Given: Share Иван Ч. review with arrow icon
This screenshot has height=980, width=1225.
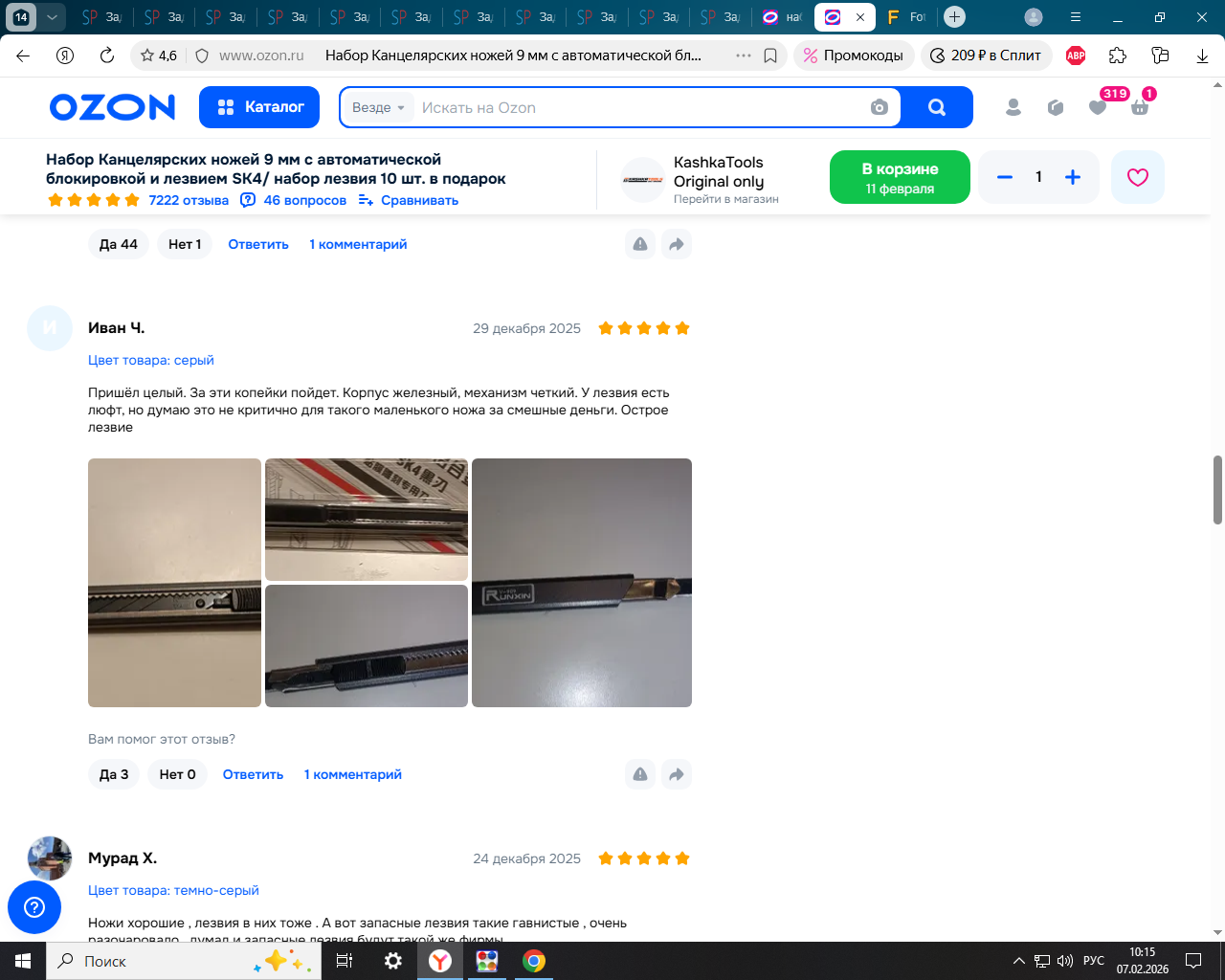Looking at the screenshot, I should [677, 774].
